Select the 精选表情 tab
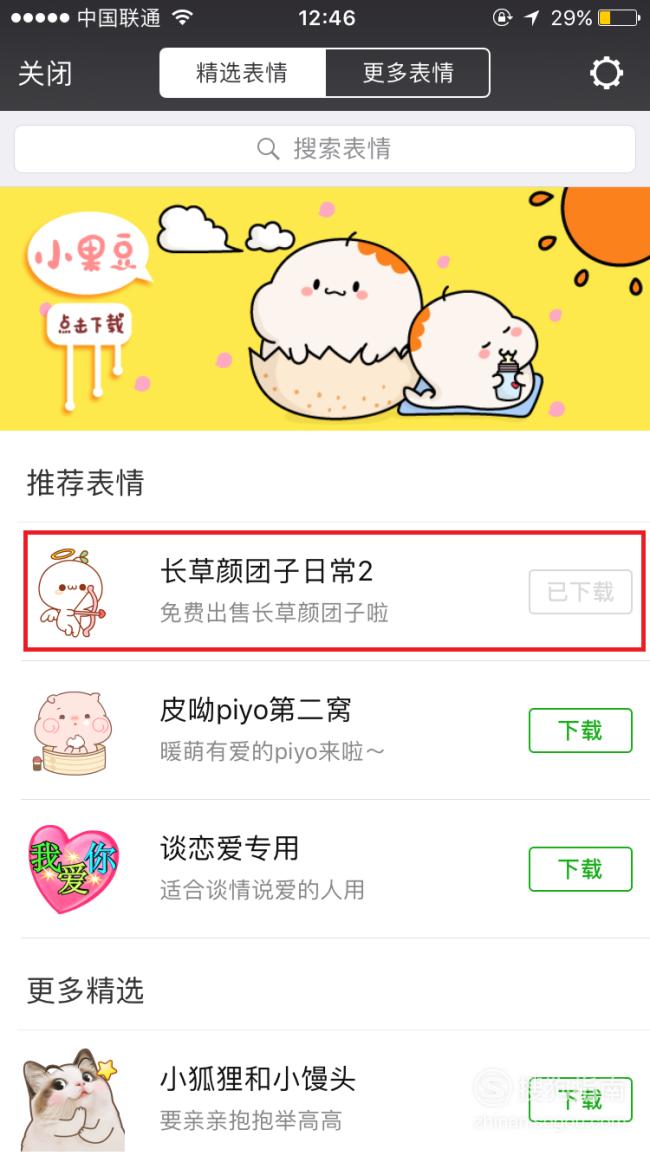 [x=242, y=73]
